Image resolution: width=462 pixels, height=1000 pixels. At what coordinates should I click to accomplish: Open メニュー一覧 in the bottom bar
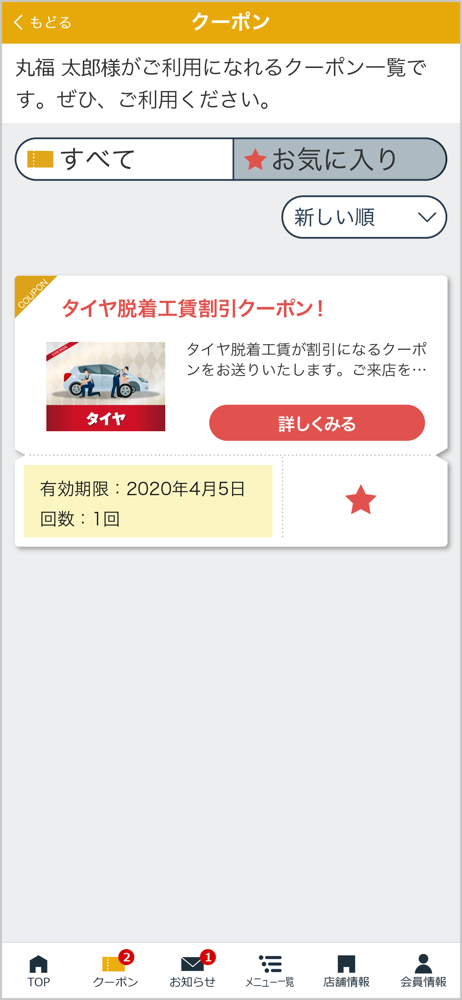click(269, 971)
